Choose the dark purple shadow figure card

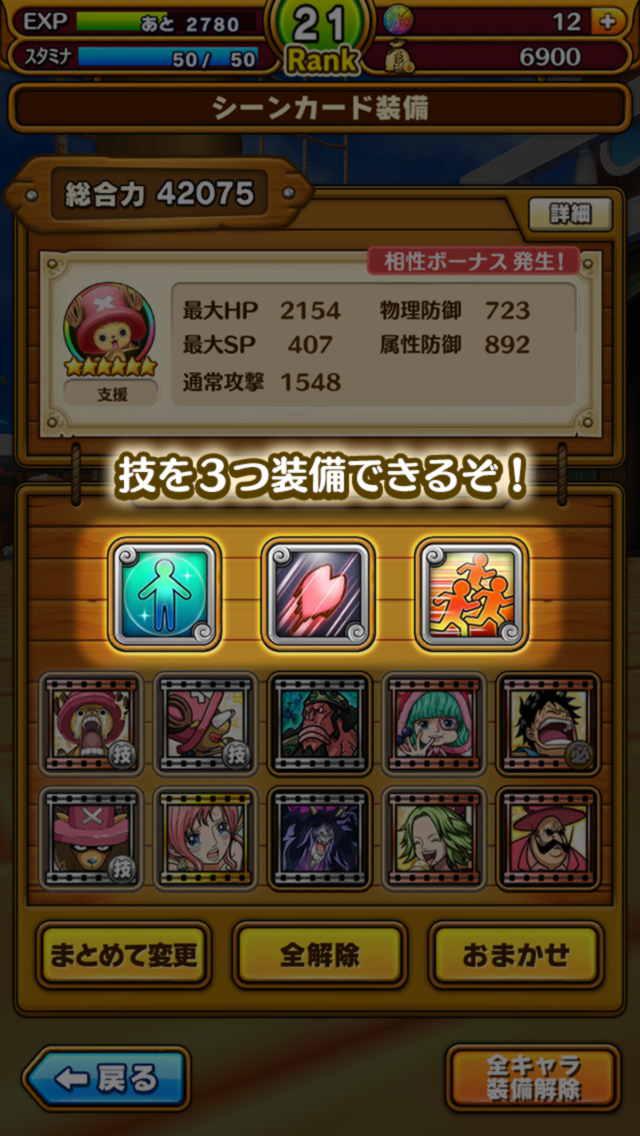click(320, 837)
